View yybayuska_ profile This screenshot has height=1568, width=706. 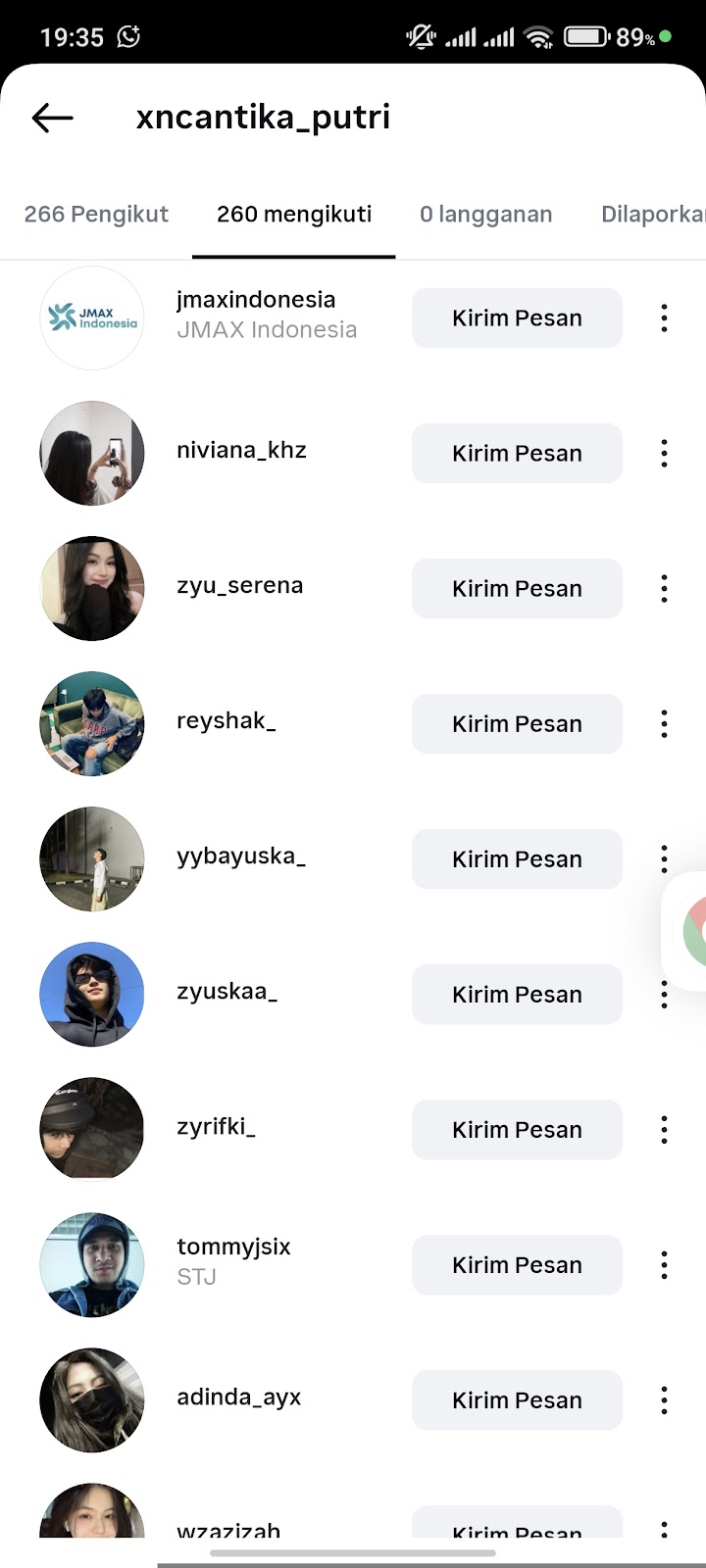[x=240, y=857]
